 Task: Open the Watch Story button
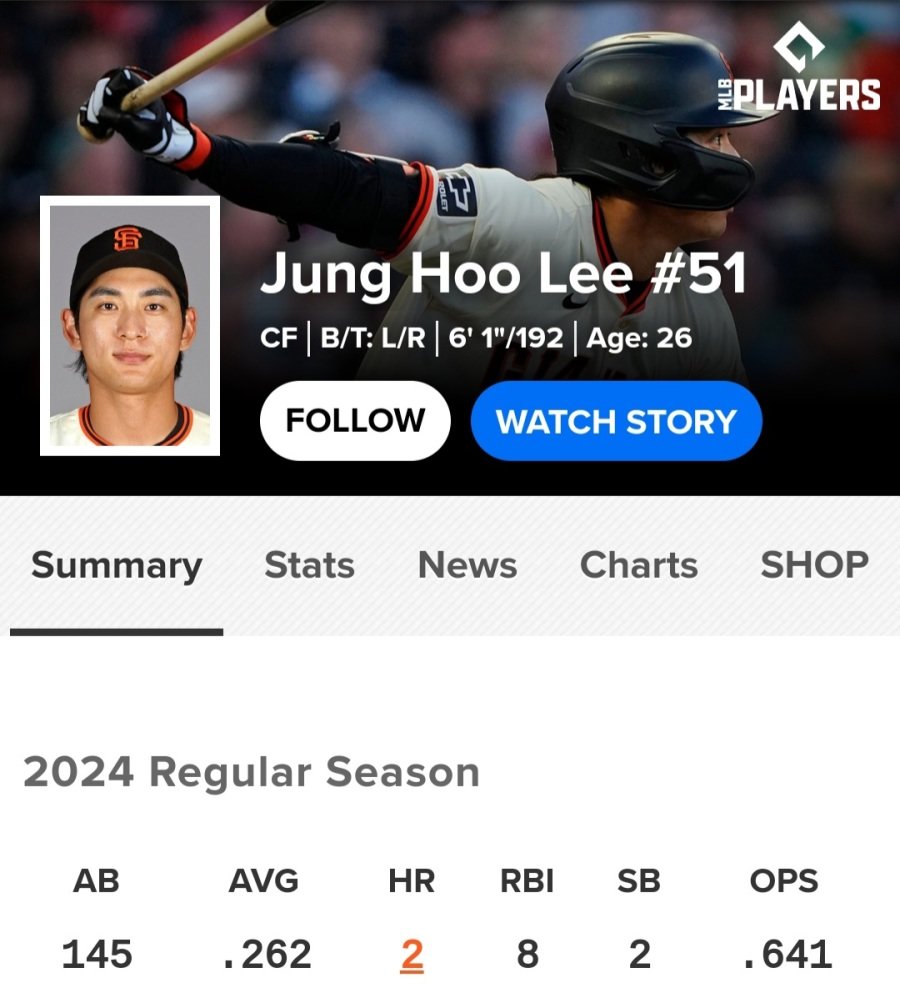click(616, 421)
